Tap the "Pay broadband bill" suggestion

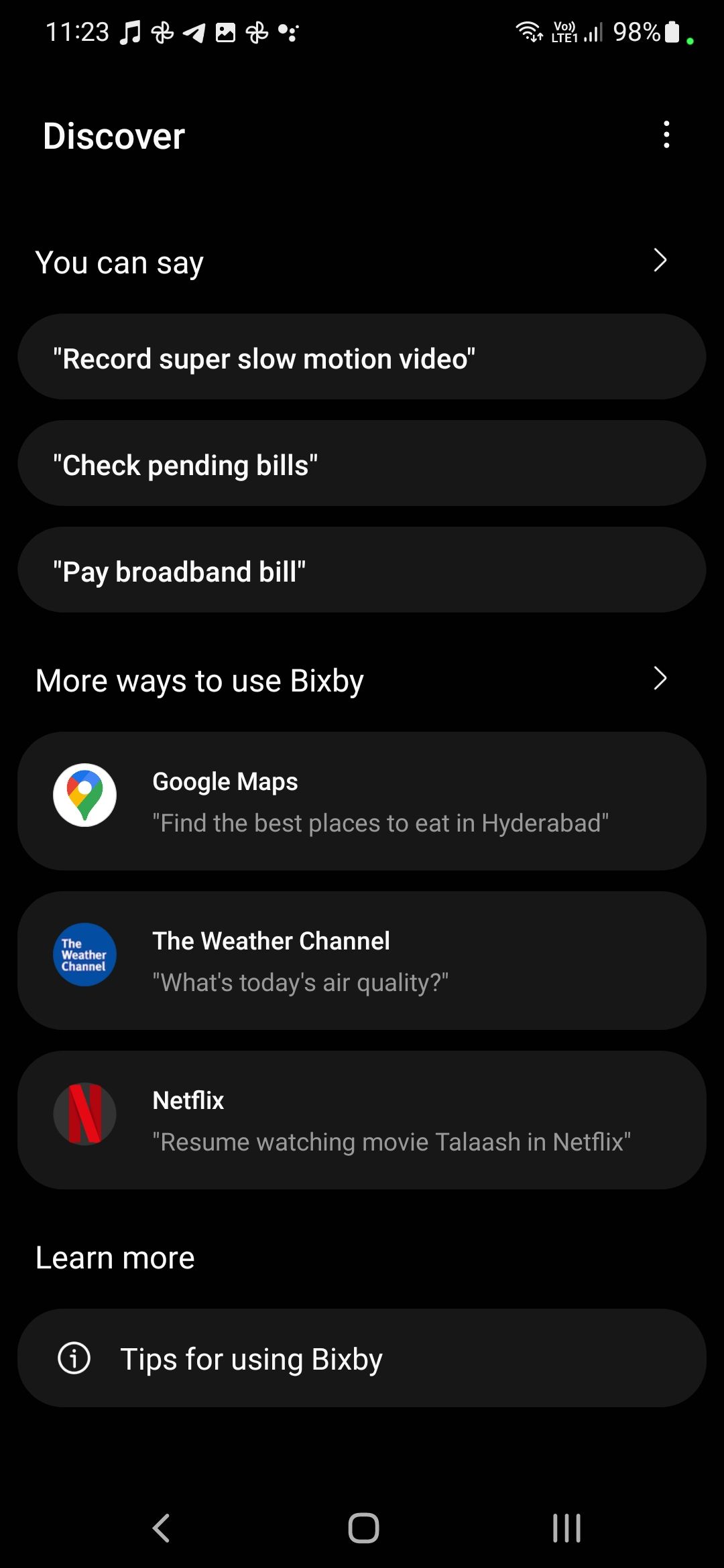click(x=362, y=570)
